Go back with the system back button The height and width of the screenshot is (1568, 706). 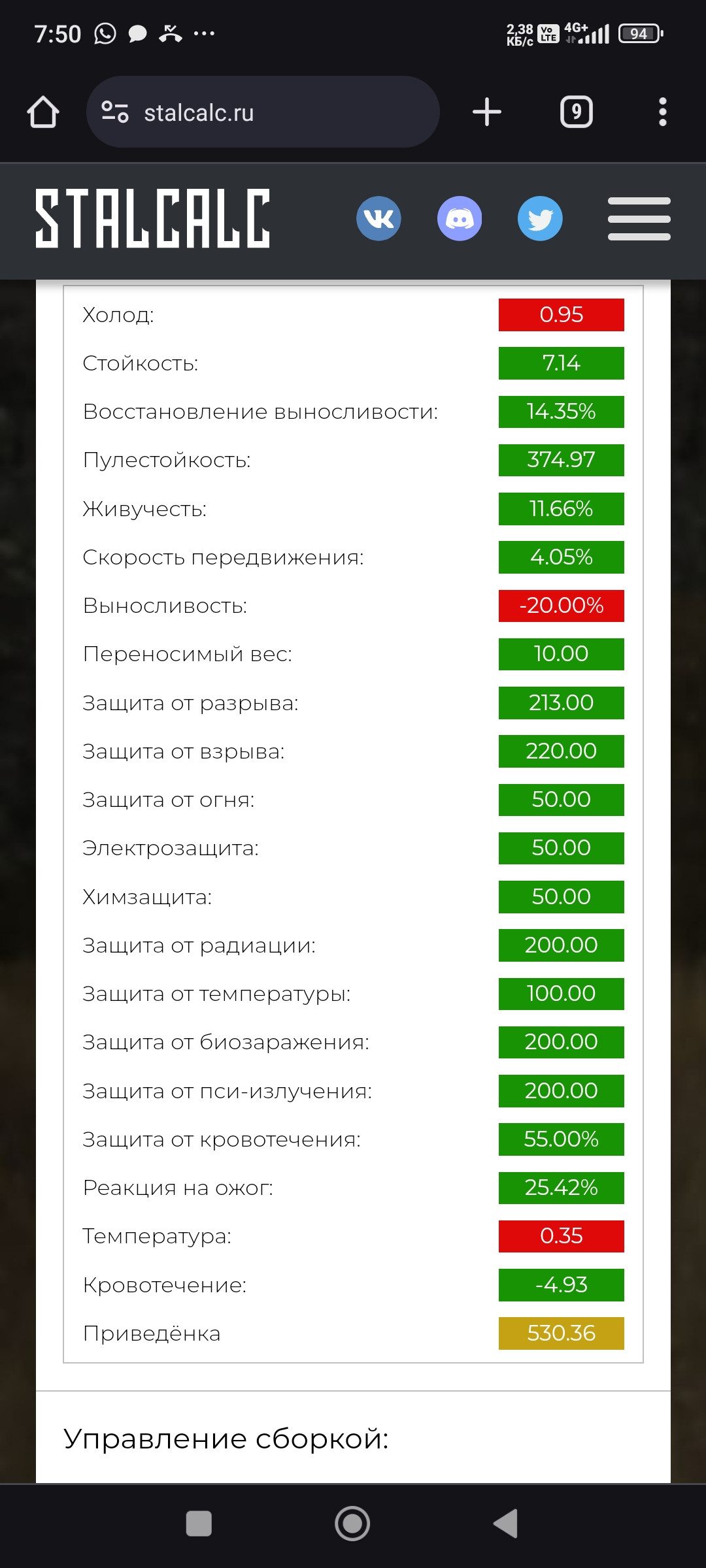click(506, 1524)
